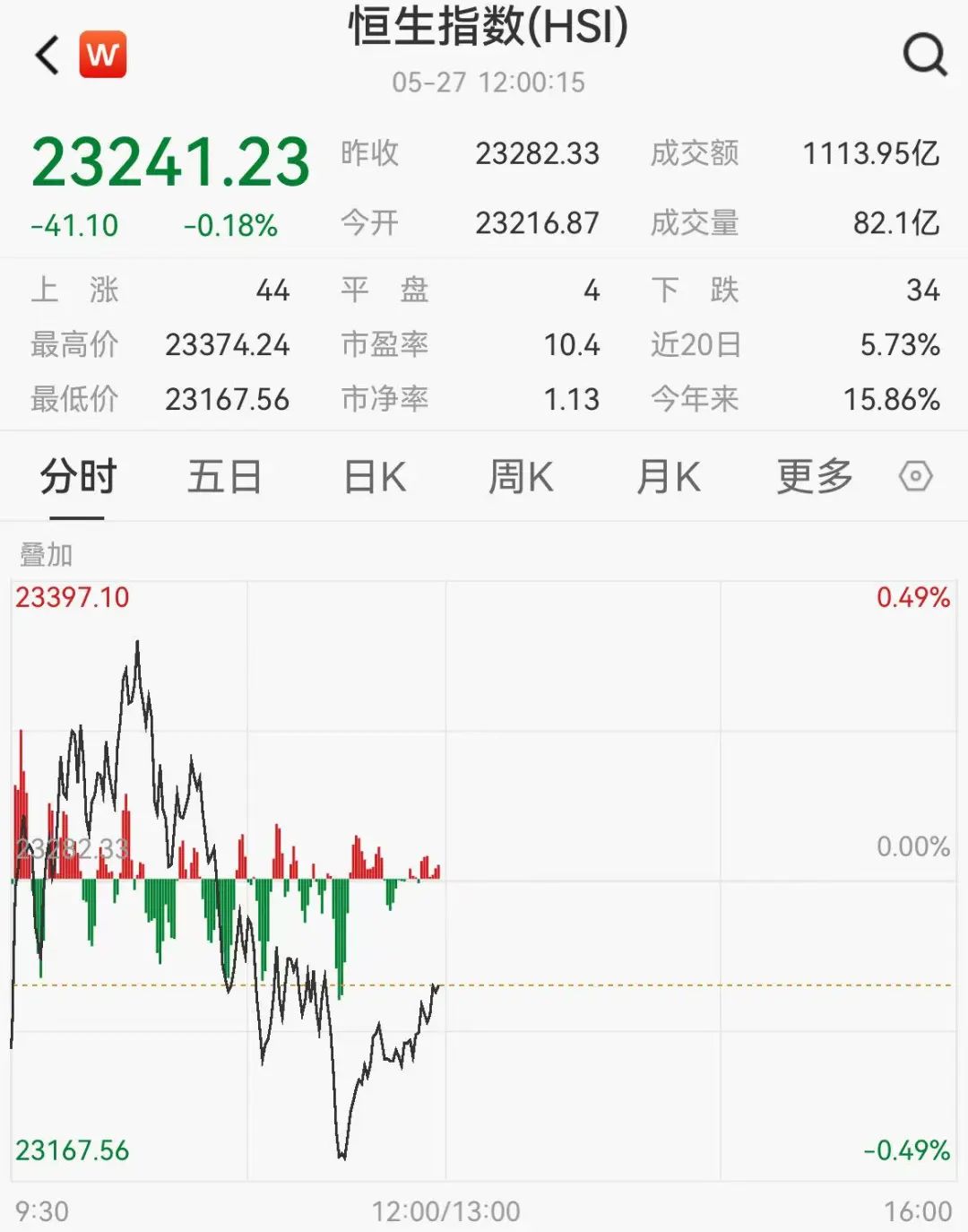The height and width of the screenshot is (1232, 968).
Task: Select the 分时 chart tab
Action: 78,477
